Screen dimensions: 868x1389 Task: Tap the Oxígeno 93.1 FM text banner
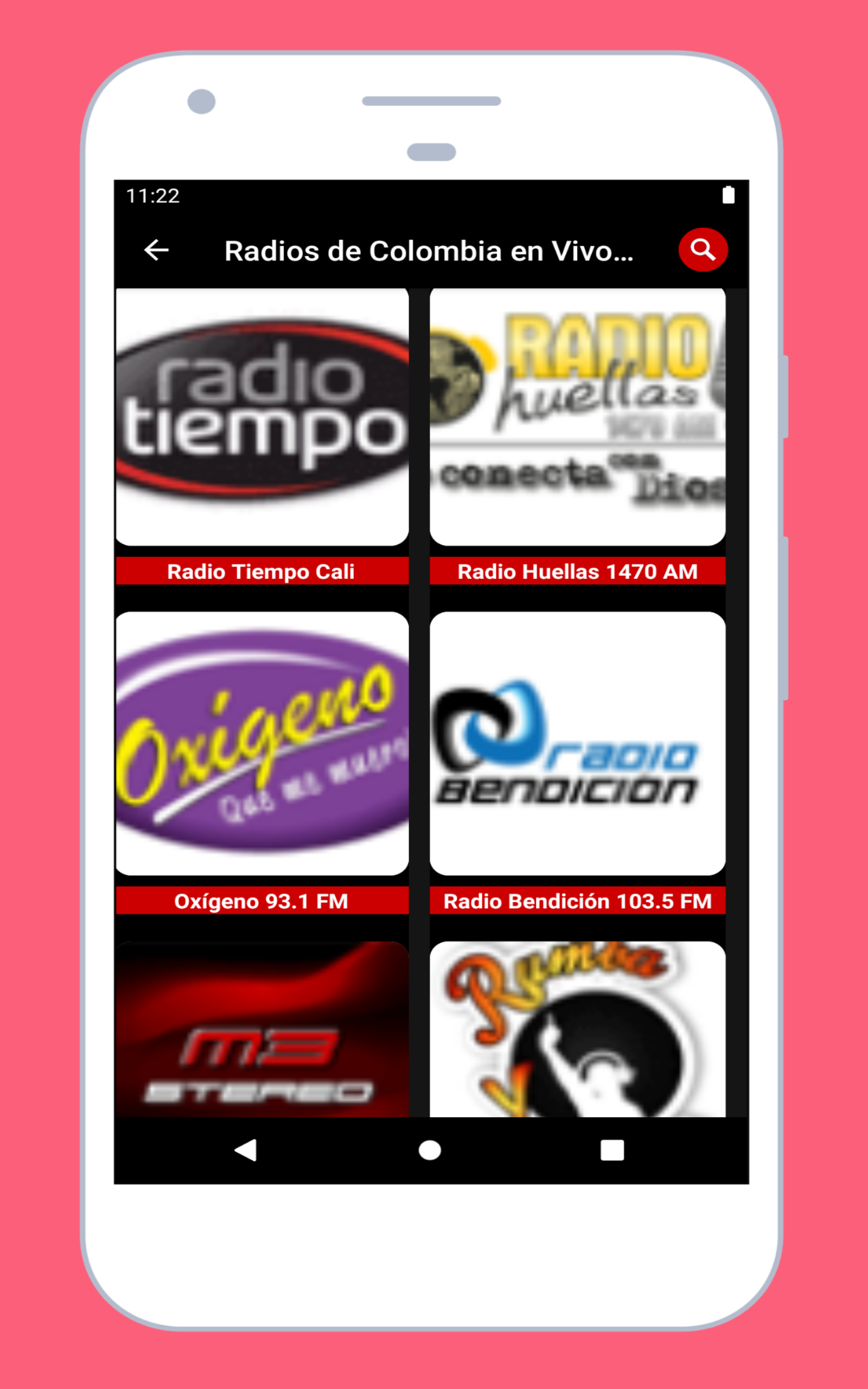(x=262, y=901)
